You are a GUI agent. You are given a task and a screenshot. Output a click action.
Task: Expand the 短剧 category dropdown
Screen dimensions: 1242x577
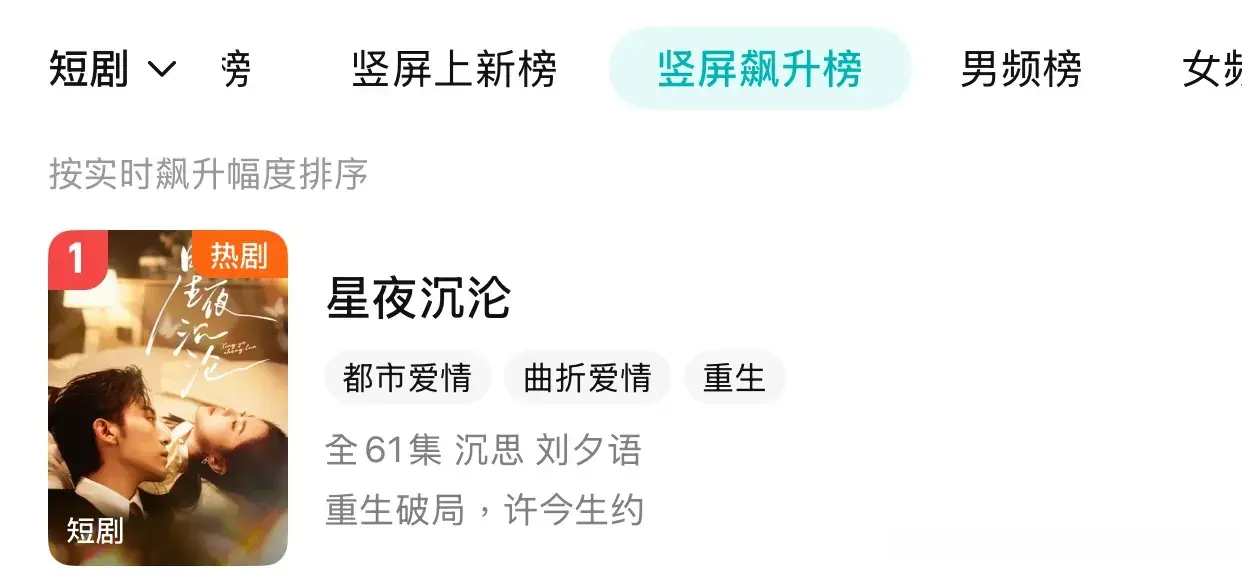pos(112,70)
